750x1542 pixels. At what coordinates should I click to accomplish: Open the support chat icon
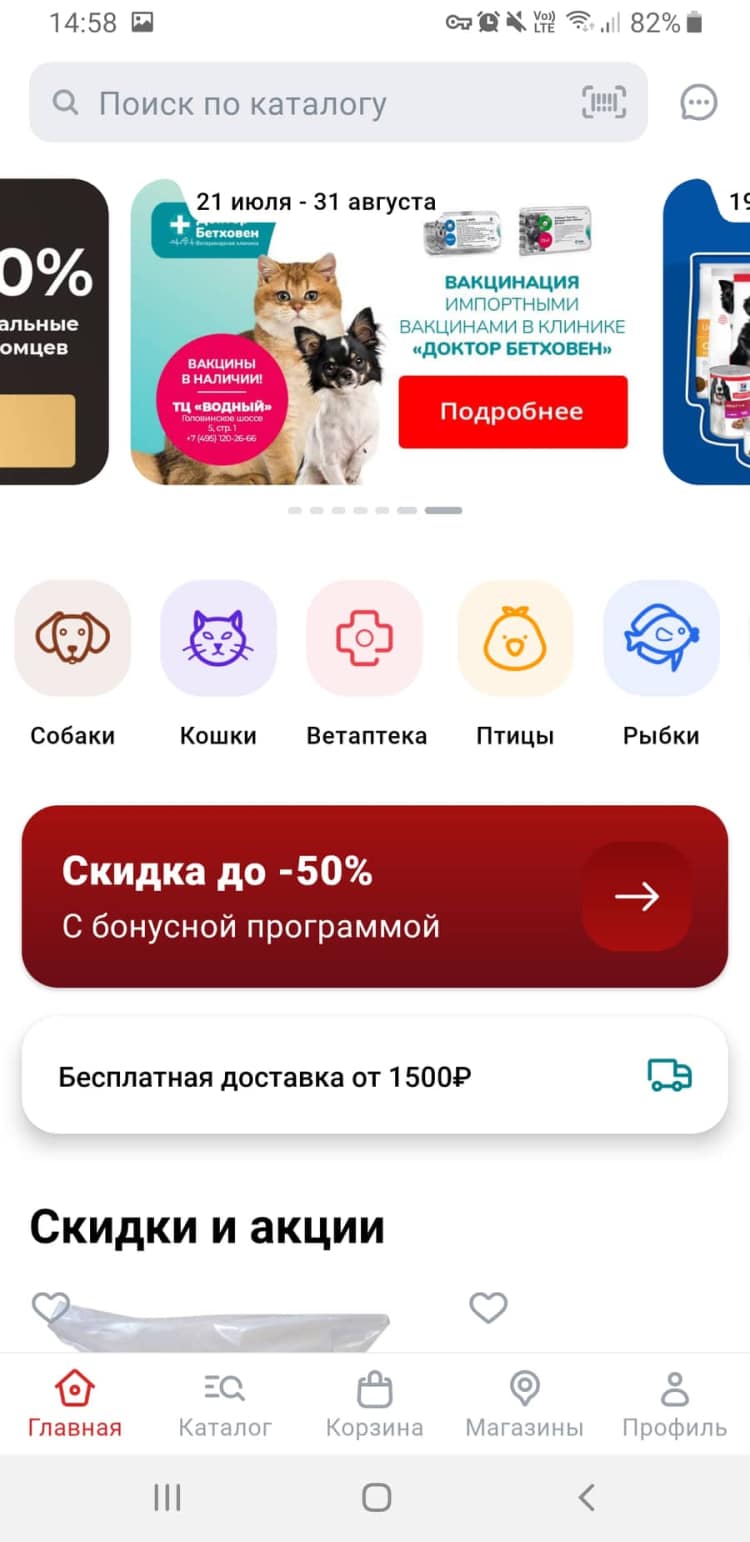click(x=698, y=103)
